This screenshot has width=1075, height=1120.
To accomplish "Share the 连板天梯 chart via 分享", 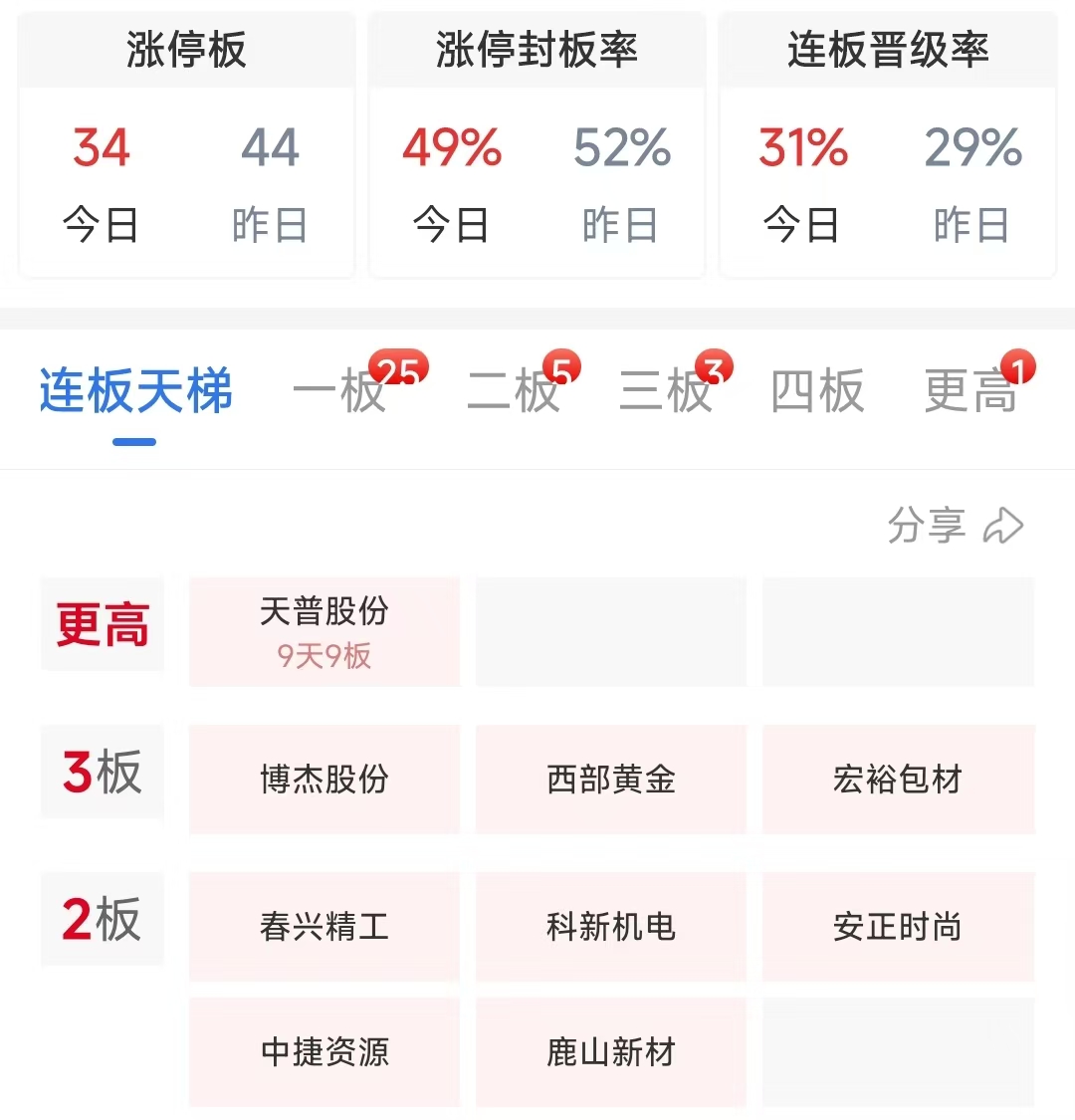I will [x=955, y=526].
